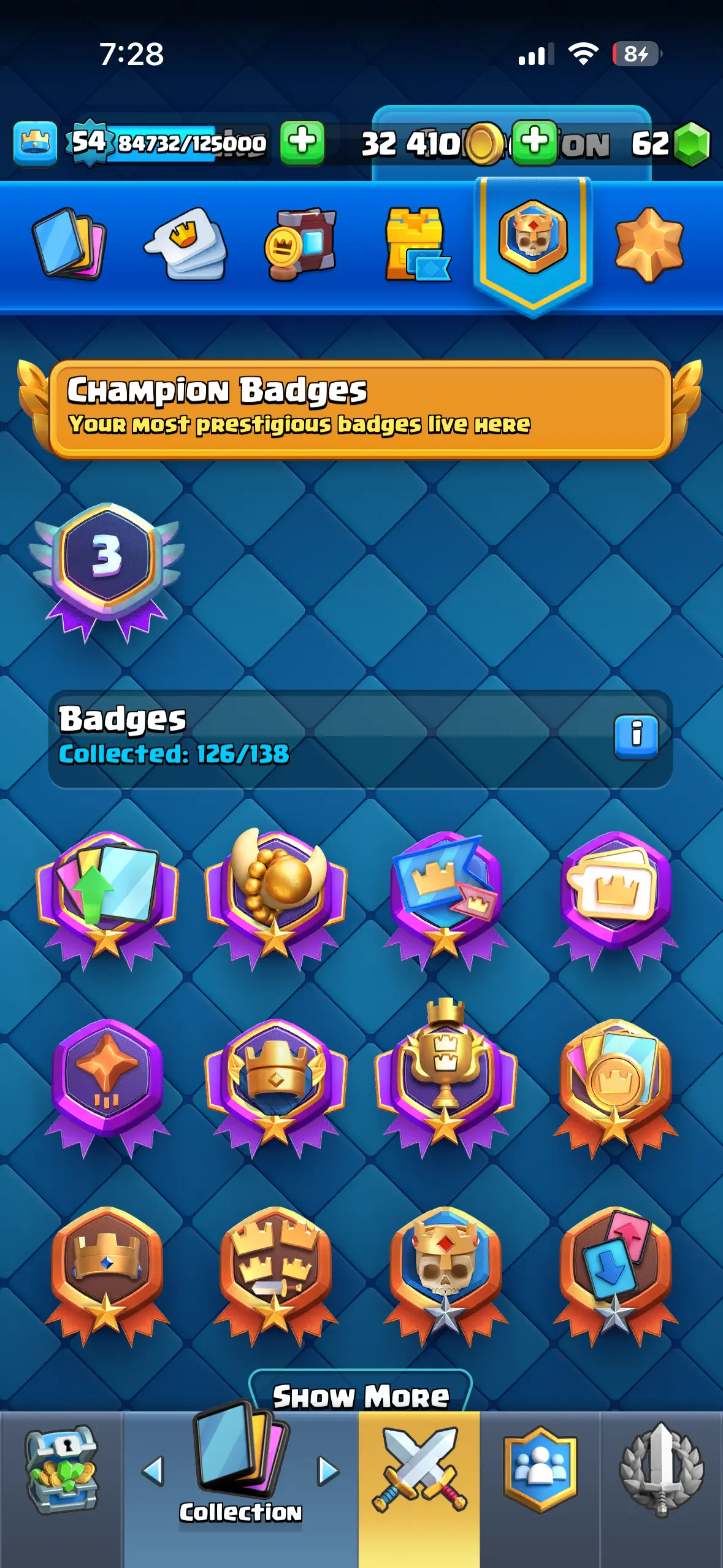This screenshot has height=1568, width=723.
Task: Open the Shop treasure chest tab
Action: pyautogui.click(x=61, y=1472)
